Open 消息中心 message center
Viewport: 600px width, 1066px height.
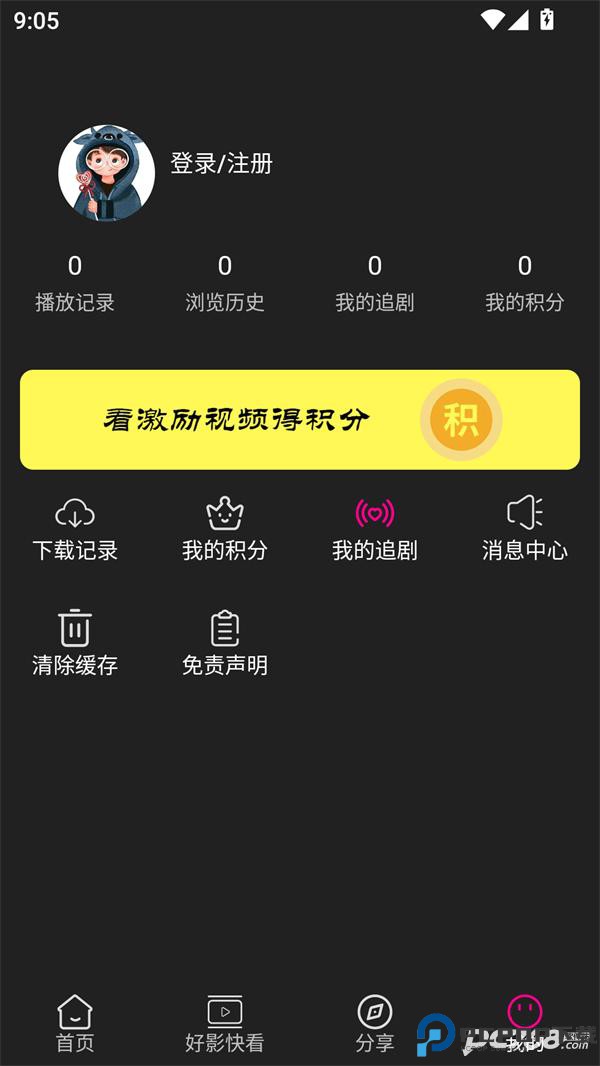click(525, 528)
